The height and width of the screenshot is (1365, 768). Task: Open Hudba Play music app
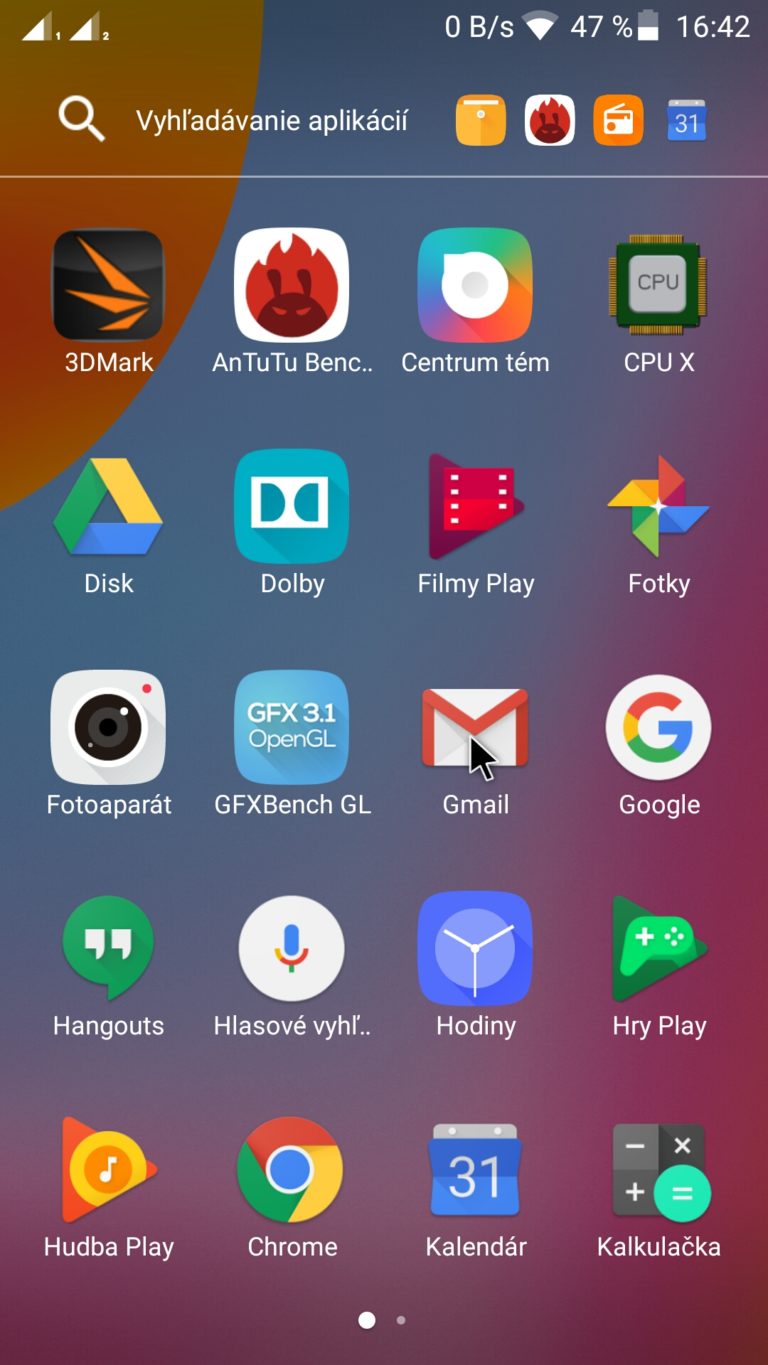108,1170
